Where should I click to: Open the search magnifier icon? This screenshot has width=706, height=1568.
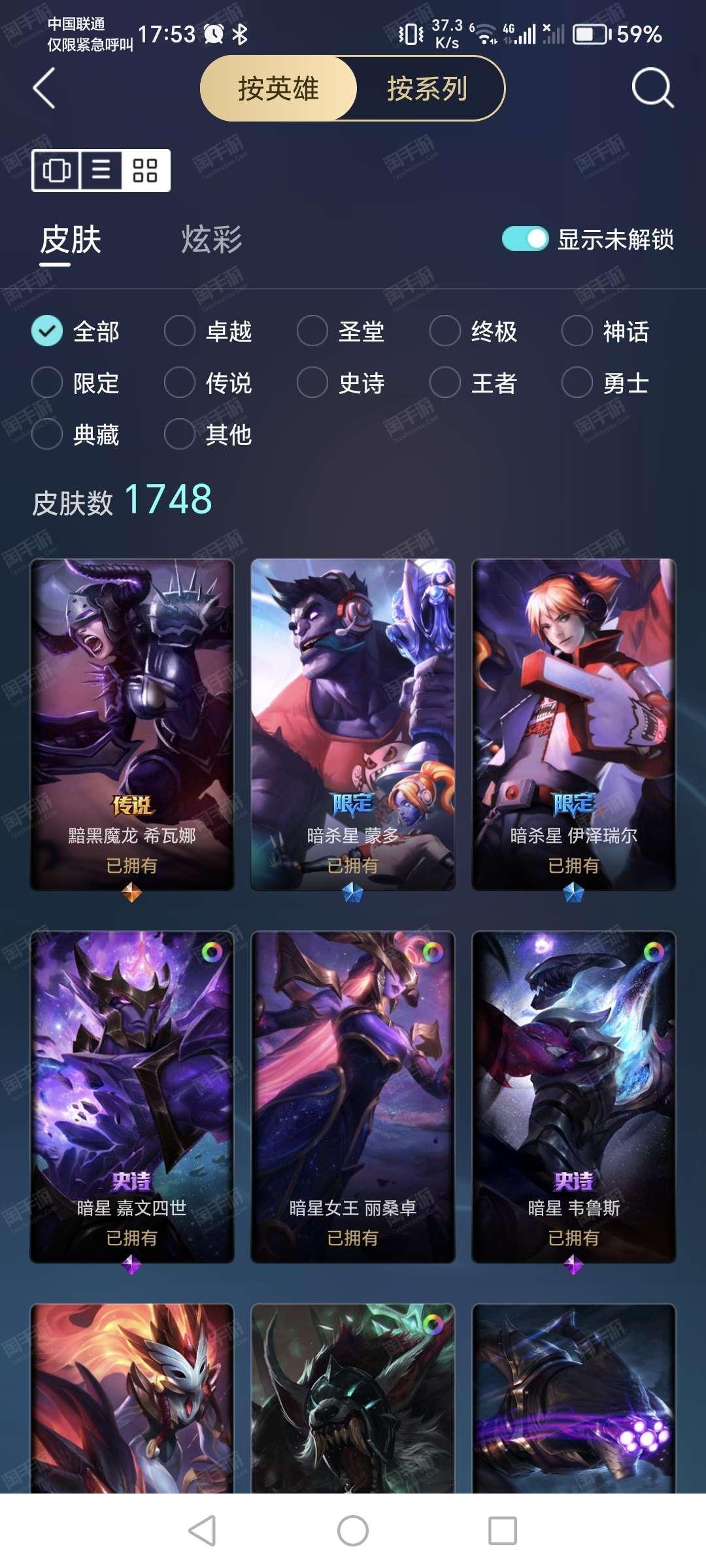[652, 88]
